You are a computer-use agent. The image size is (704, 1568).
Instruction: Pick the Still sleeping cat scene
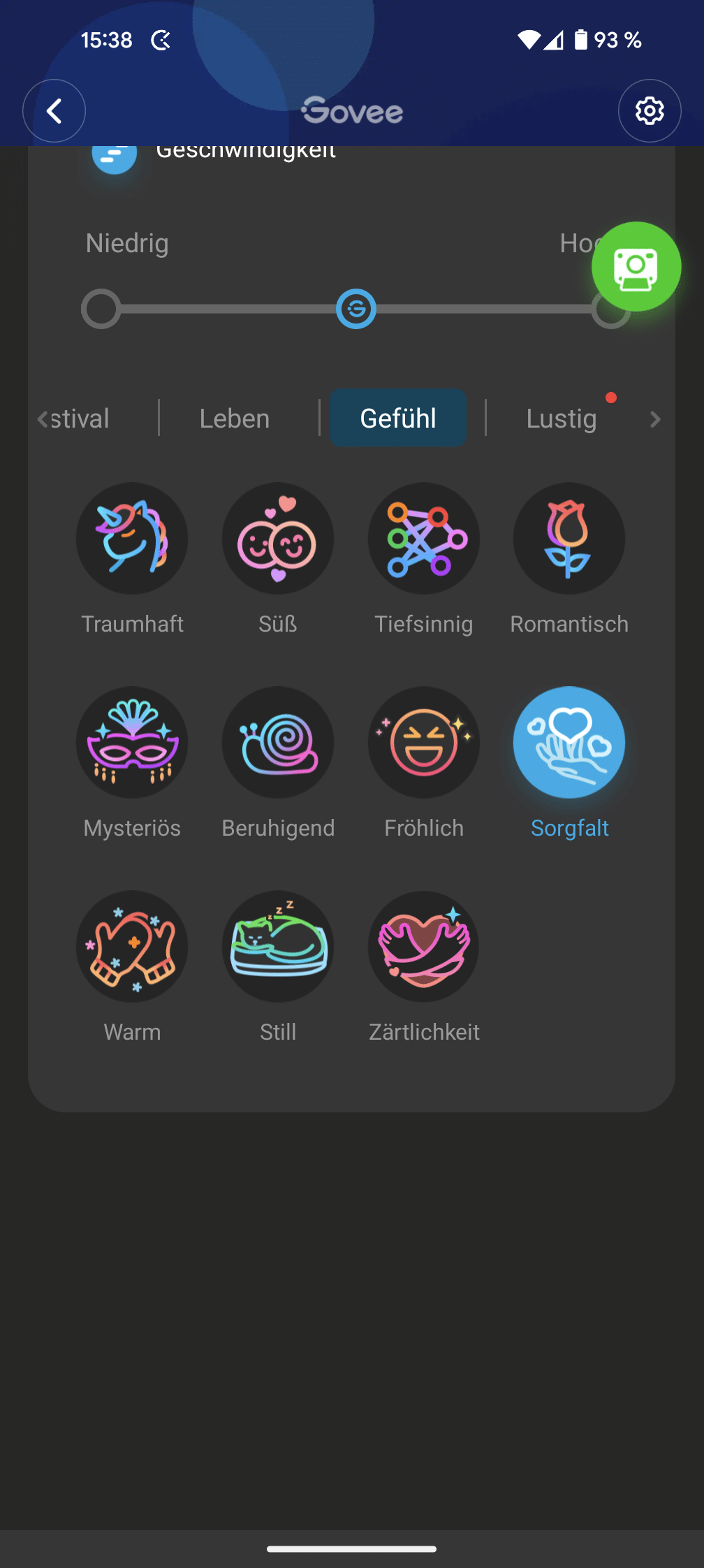tap(278, 947)
